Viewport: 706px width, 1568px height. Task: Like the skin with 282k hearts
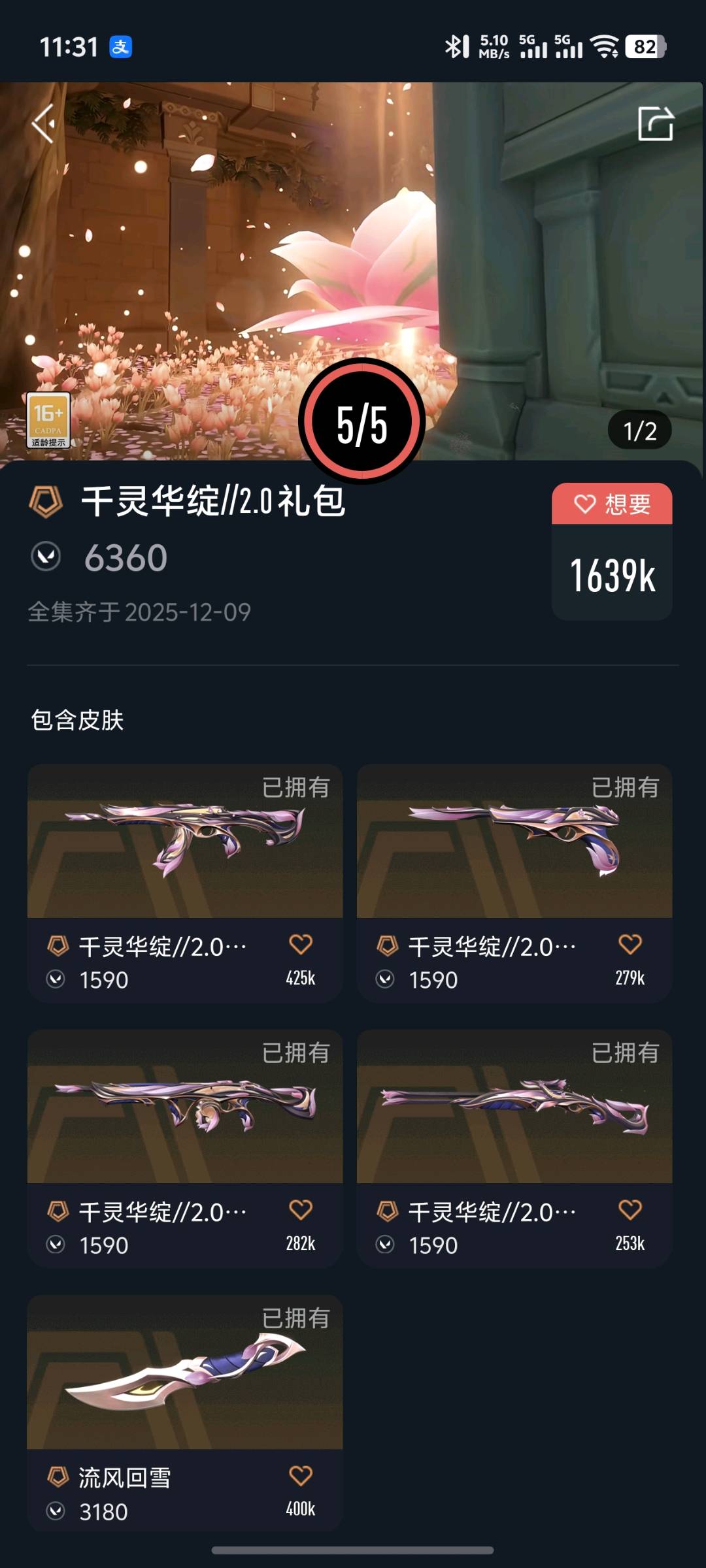[301, 1210]
